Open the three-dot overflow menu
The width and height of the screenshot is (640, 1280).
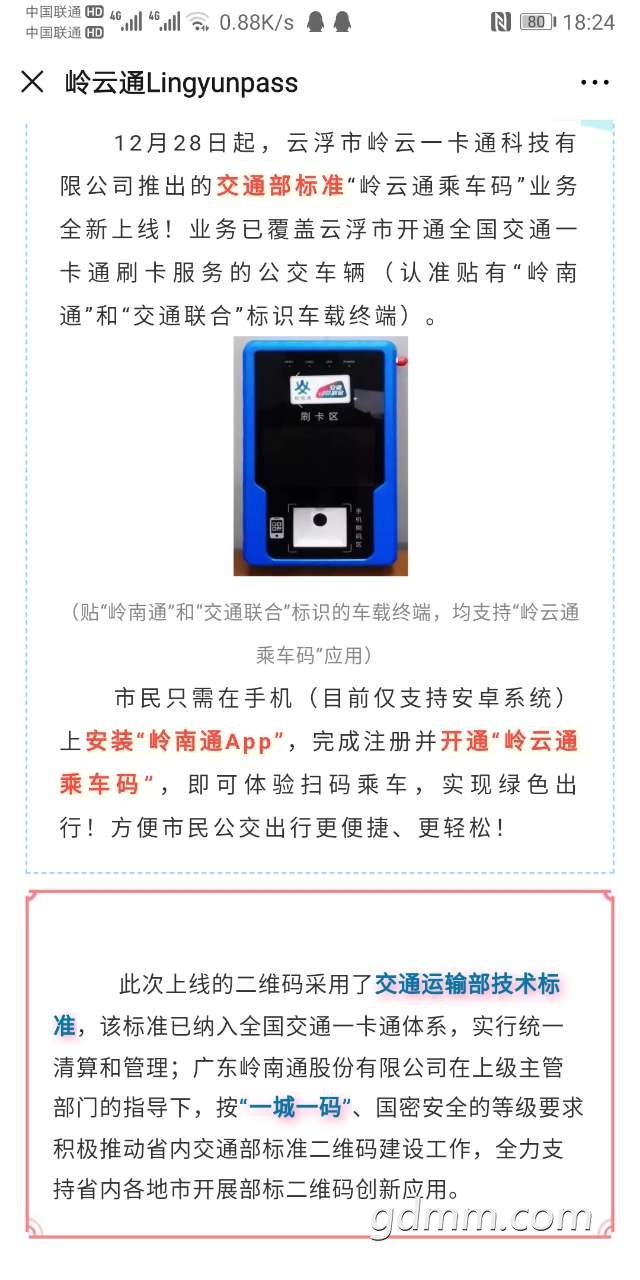[x=594, y=83]
